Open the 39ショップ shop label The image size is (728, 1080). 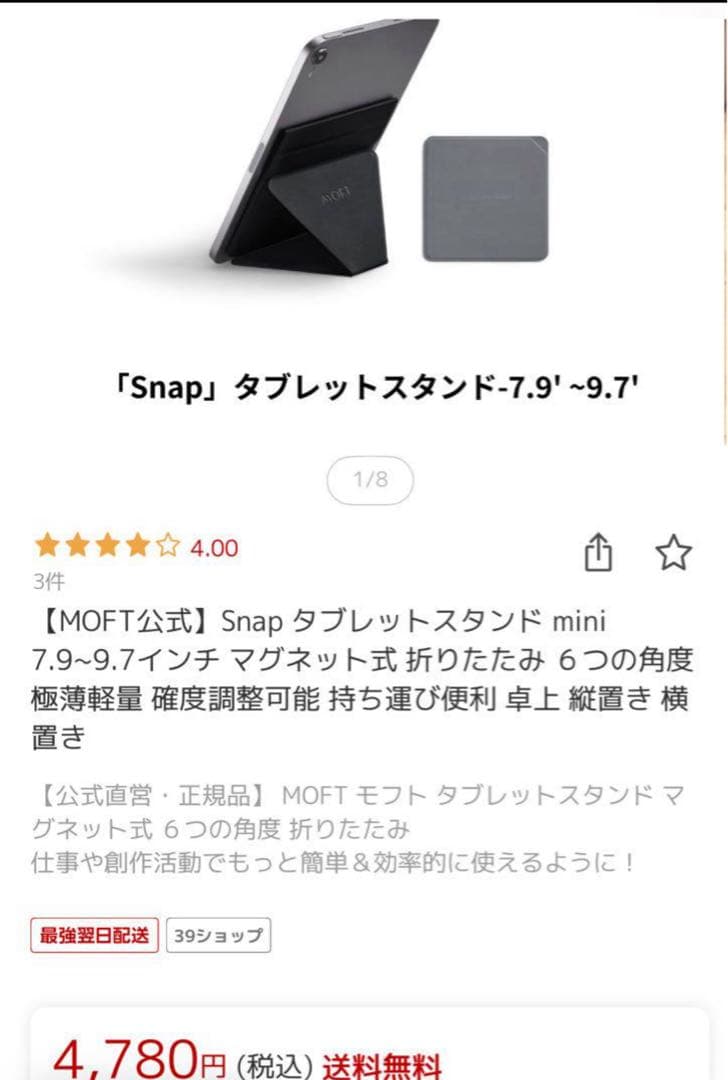[215, 935]
